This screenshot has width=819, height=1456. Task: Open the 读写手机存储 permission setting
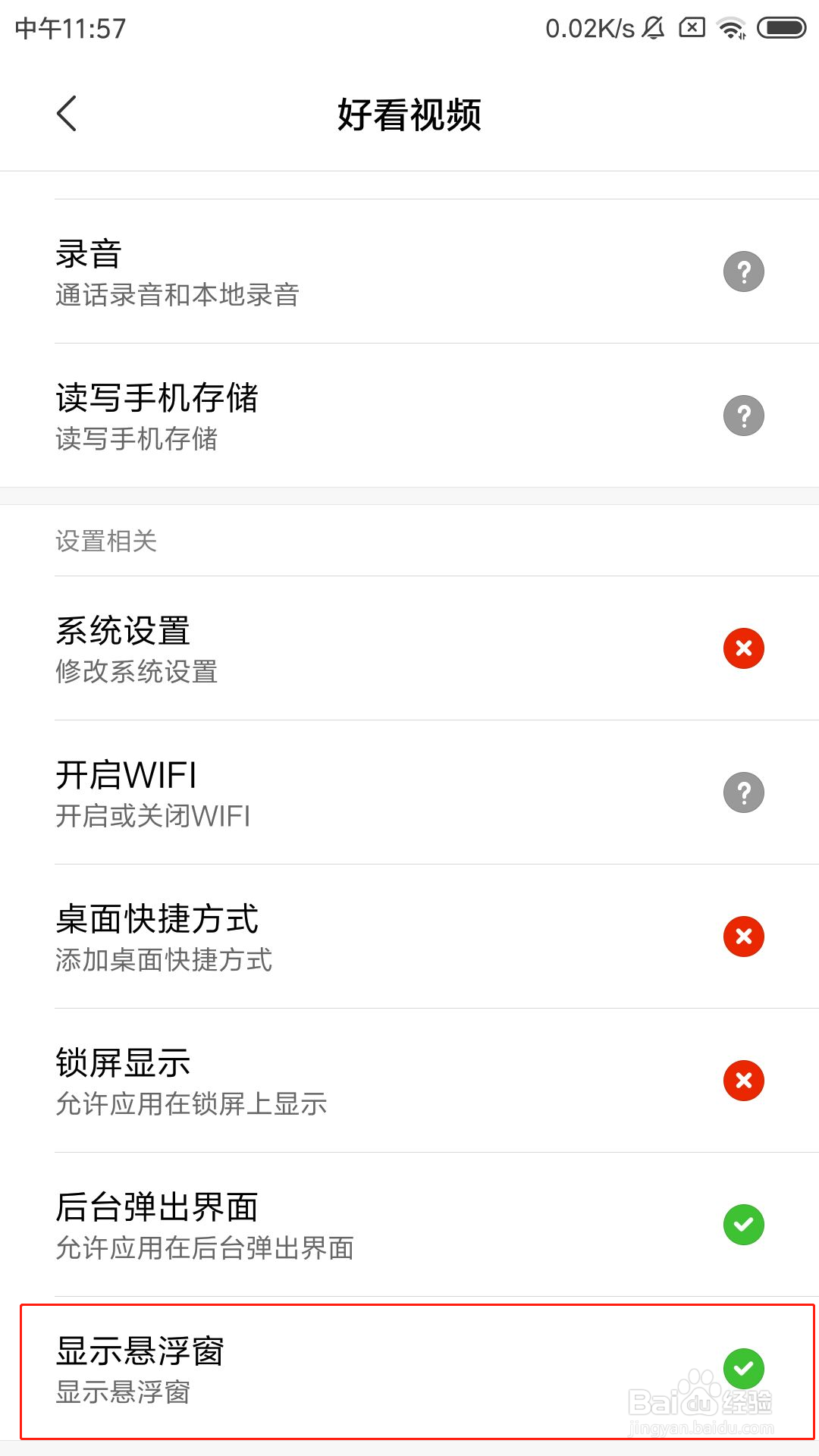tap(409, 416)
